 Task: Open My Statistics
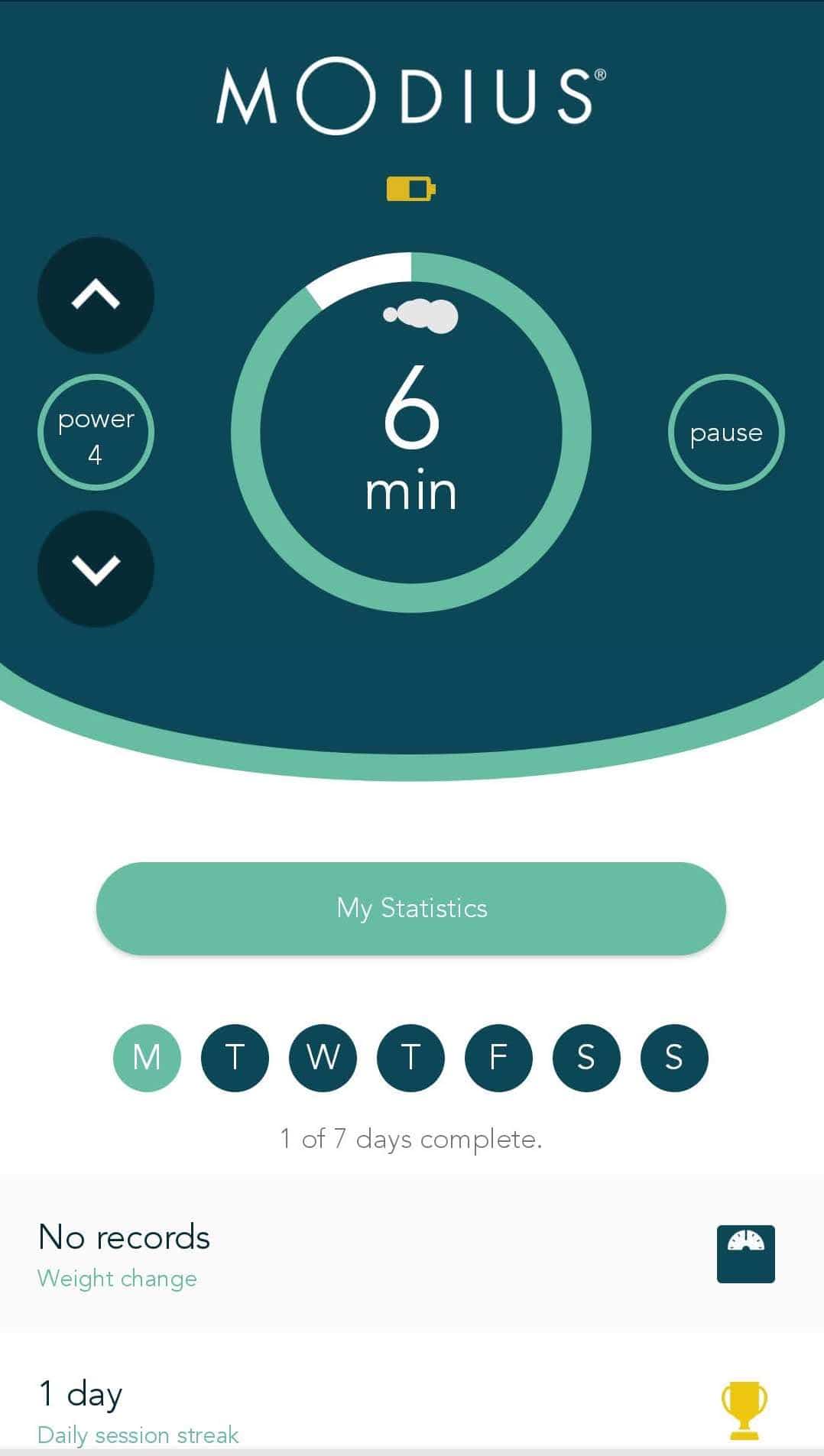click(411, 908)
